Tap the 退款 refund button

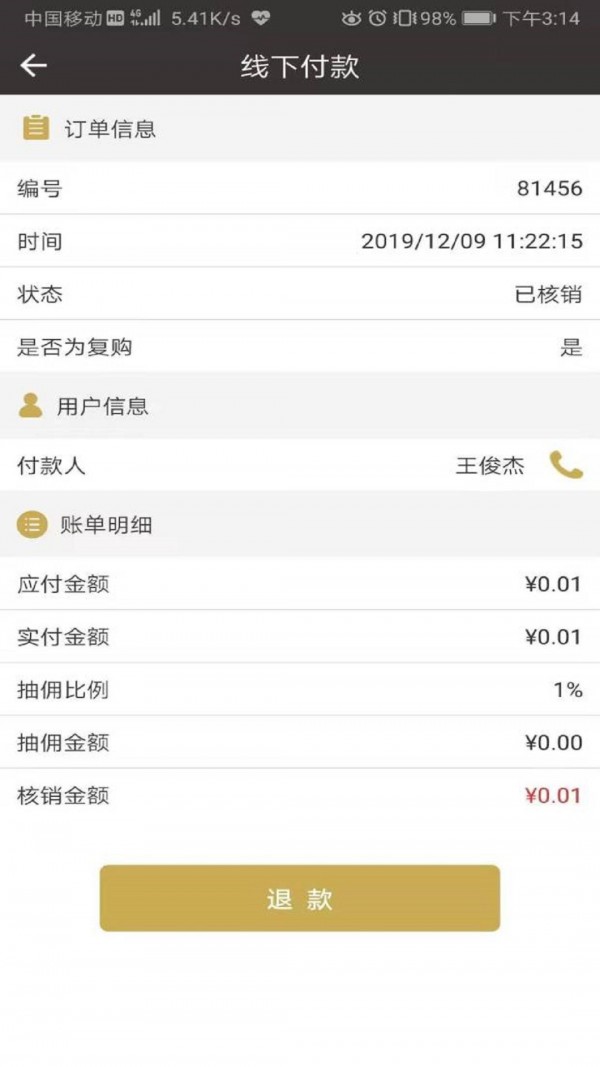click(299, 898)
